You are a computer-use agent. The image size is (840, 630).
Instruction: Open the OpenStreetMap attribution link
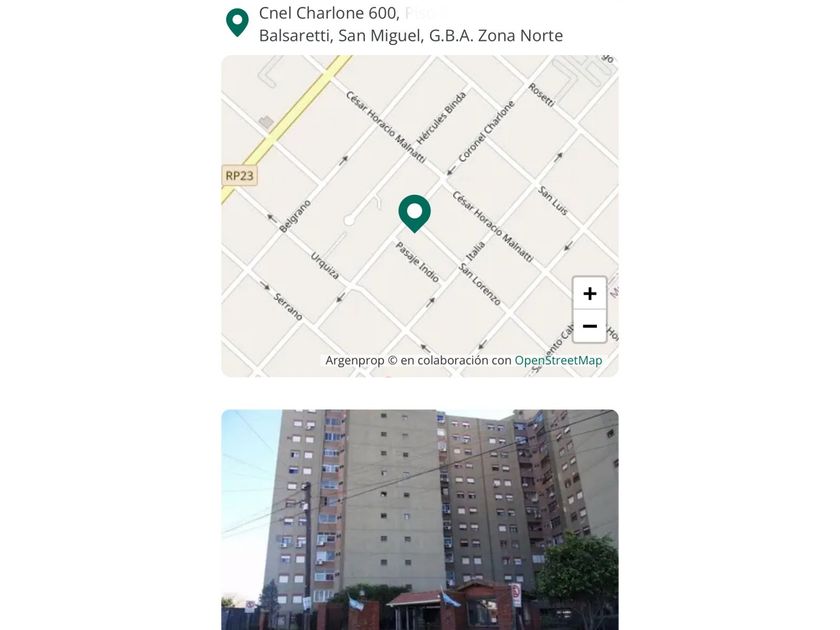pyautogui.click(x=558, y=360)
